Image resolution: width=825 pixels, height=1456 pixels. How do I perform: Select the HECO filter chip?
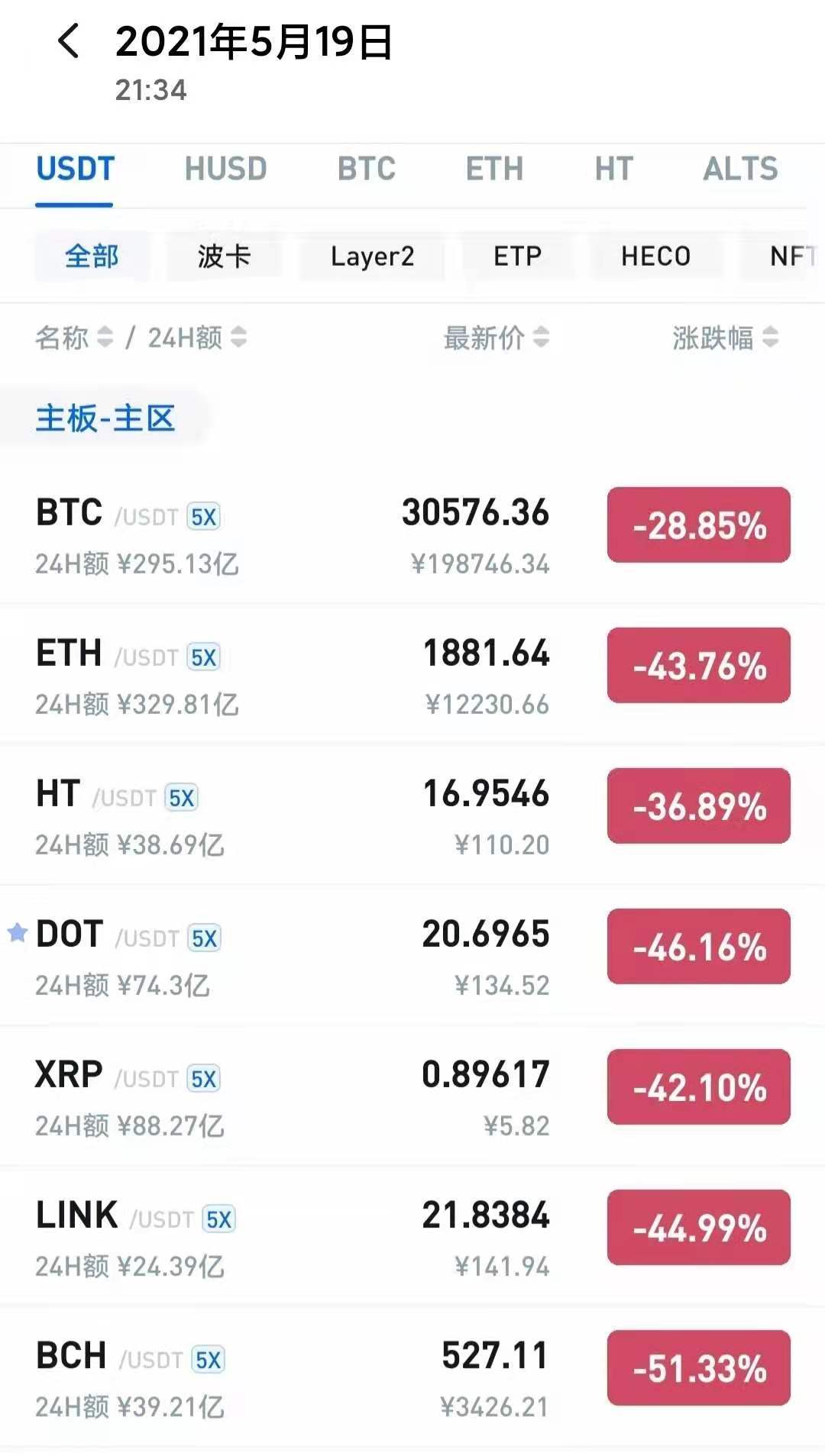coord(655,257)
